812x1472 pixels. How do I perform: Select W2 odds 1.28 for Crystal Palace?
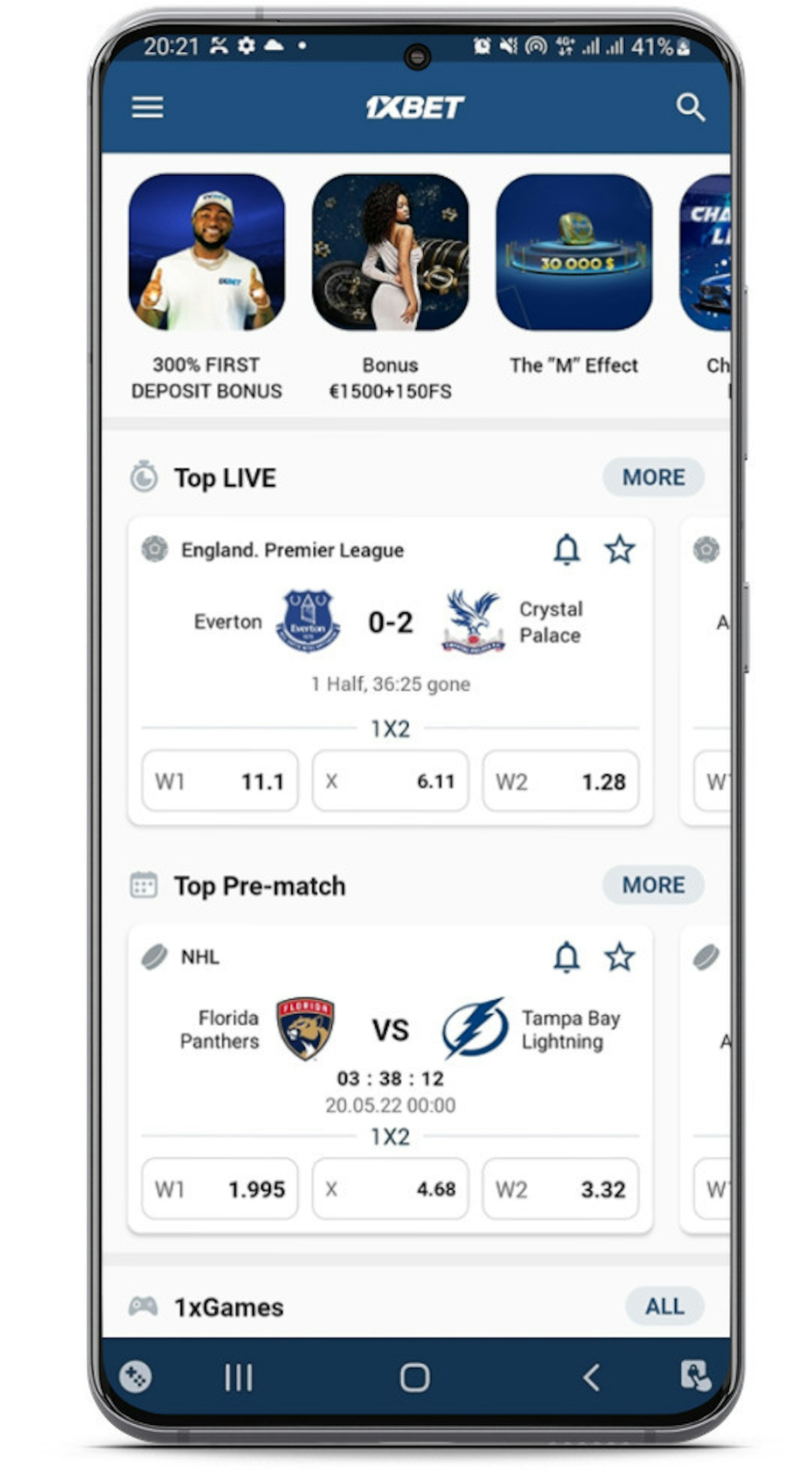point(560,780)
